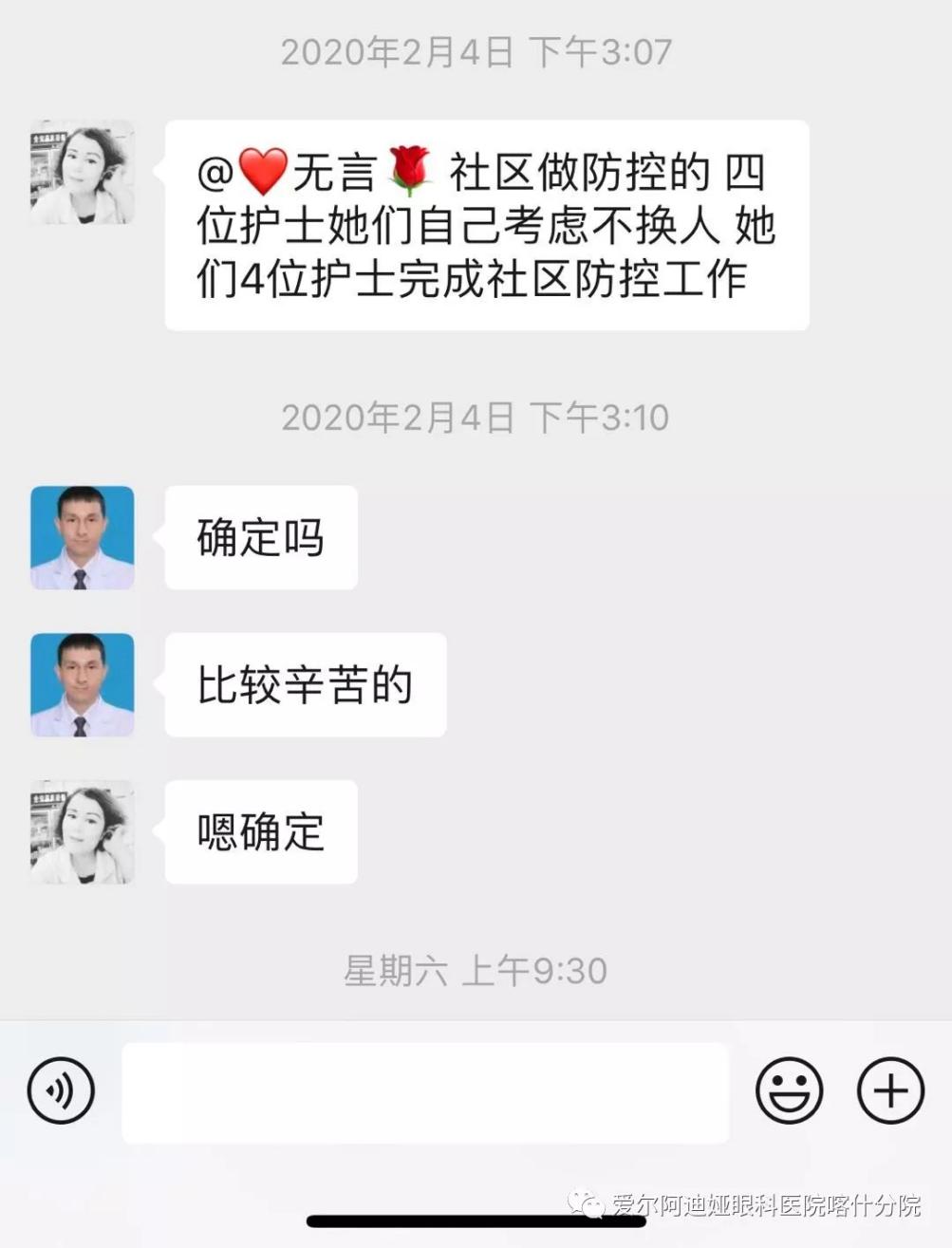This screenshot has width=952, height=1248.
Task: Open sender avatar beside the 嗯确定 message
Action: tap(83, 832)
